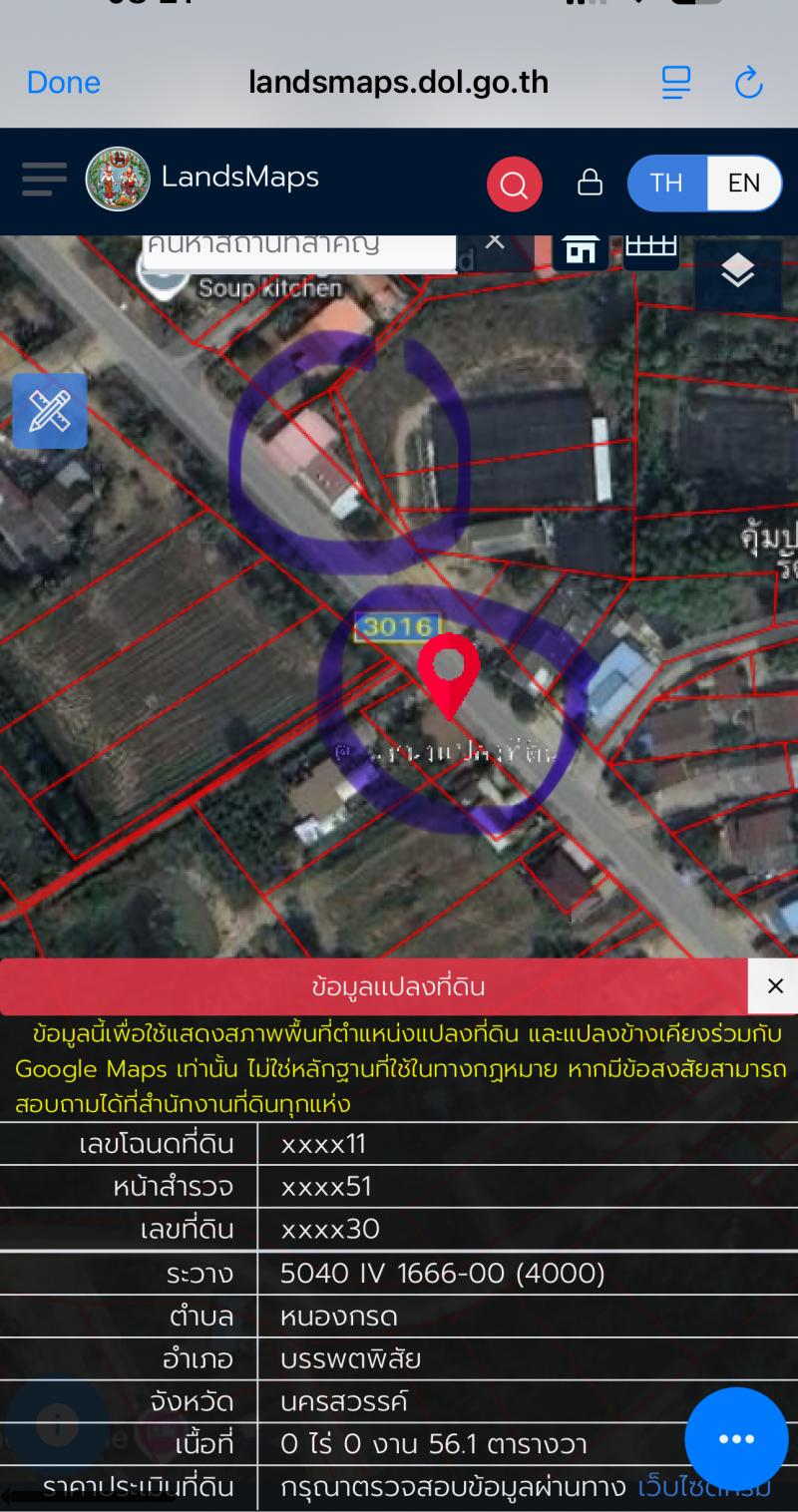Open the reader view icon
The image size is (798, 1512).
click(x=676, y=83)
